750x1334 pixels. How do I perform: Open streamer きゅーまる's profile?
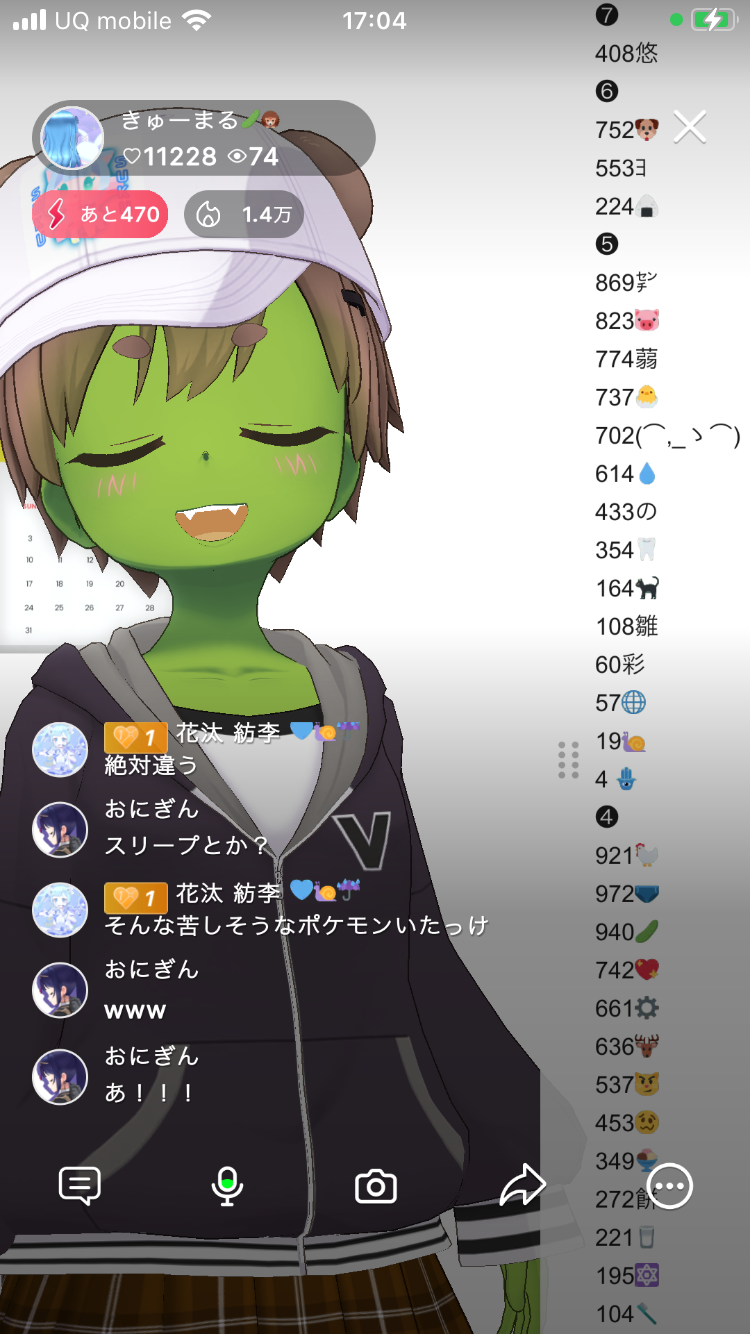pos(72,138)
